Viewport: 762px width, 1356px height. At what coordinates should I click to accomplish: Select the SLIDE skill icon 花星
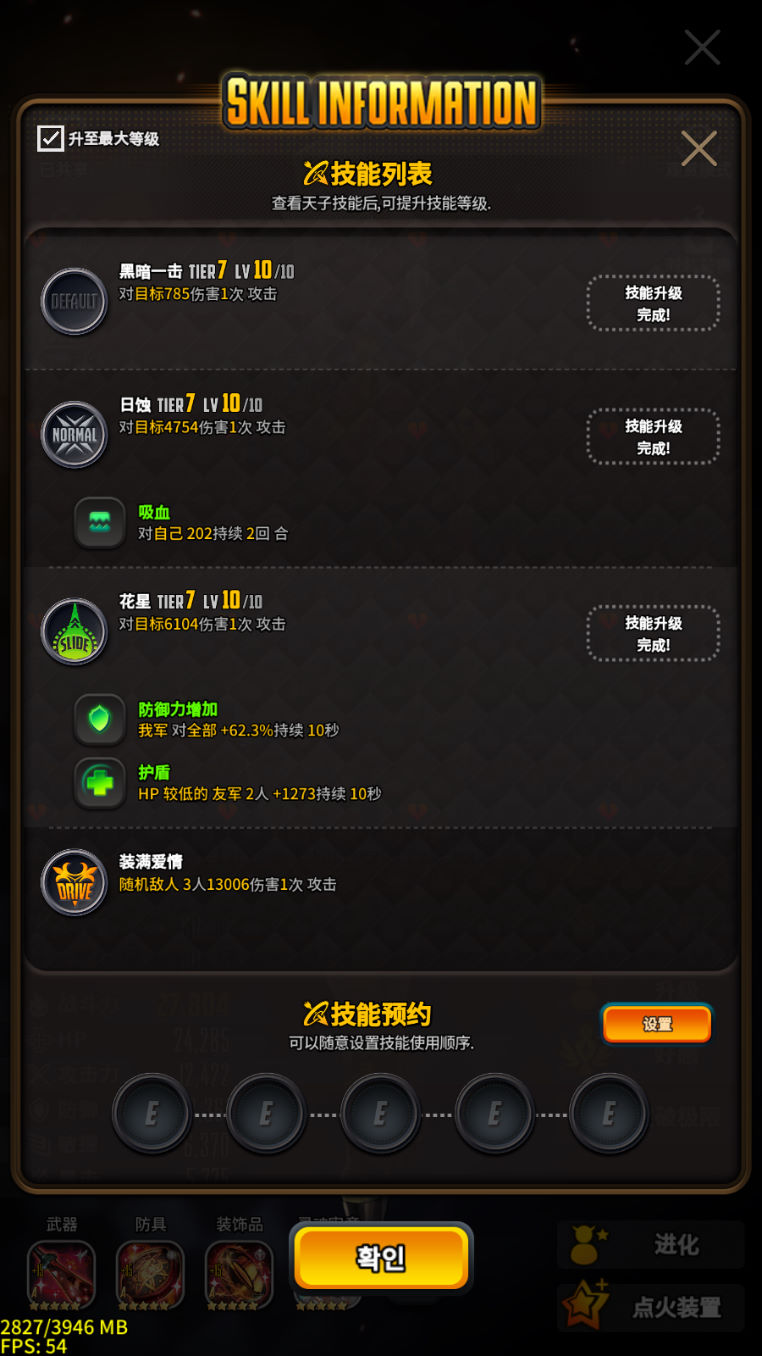(x=74, y=631)
